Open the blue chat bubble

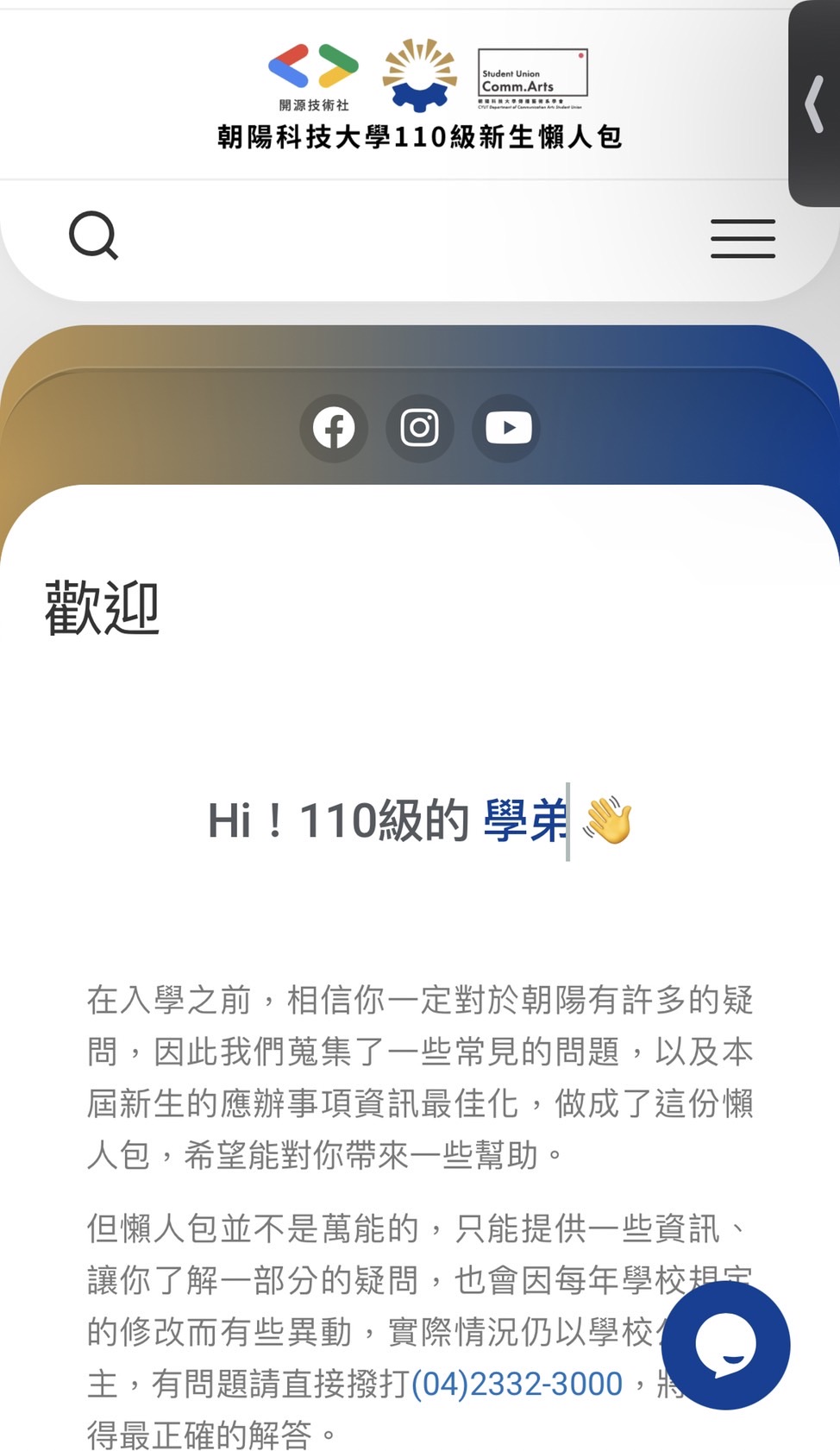(x=725, y=1346)
